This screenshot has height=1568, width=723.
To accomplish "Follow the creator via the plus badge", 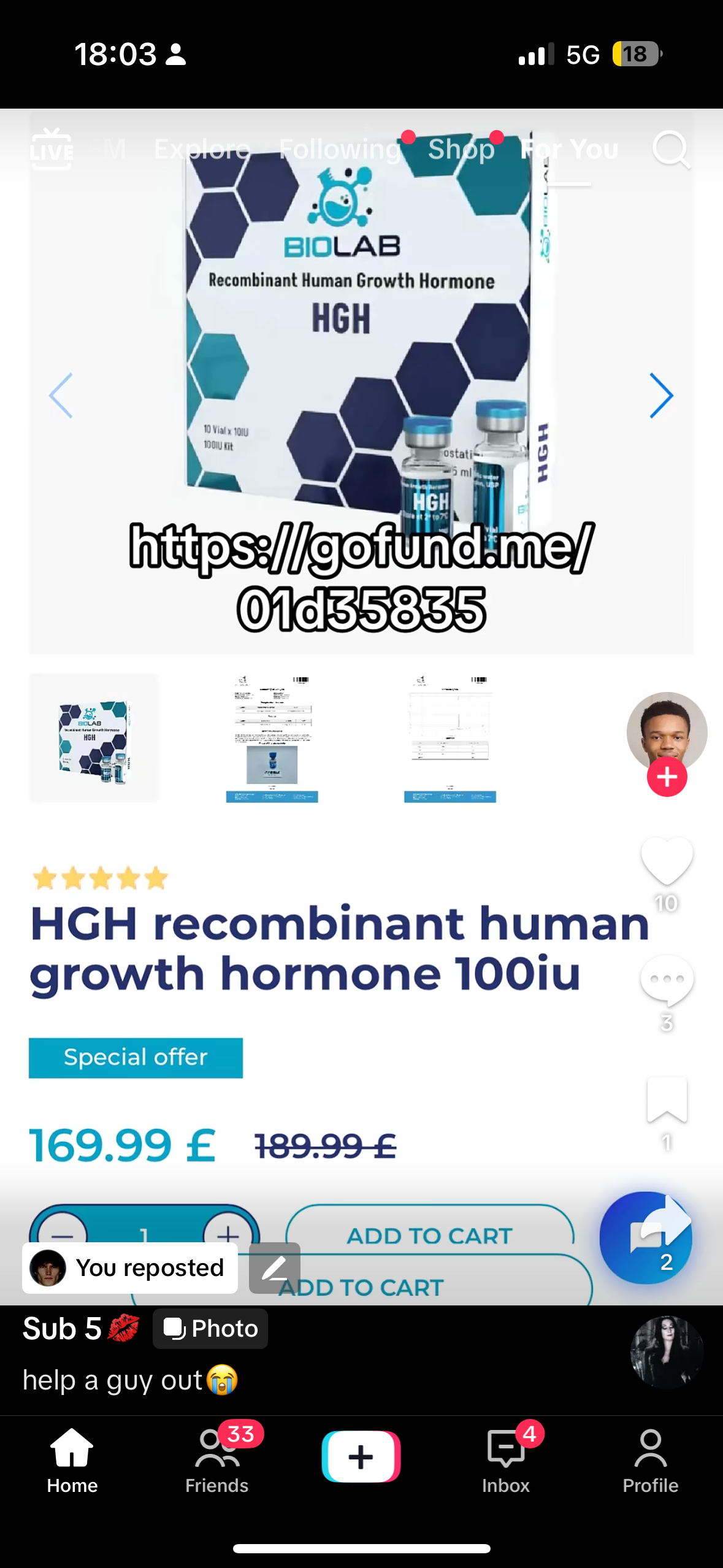I will [667, 777].
